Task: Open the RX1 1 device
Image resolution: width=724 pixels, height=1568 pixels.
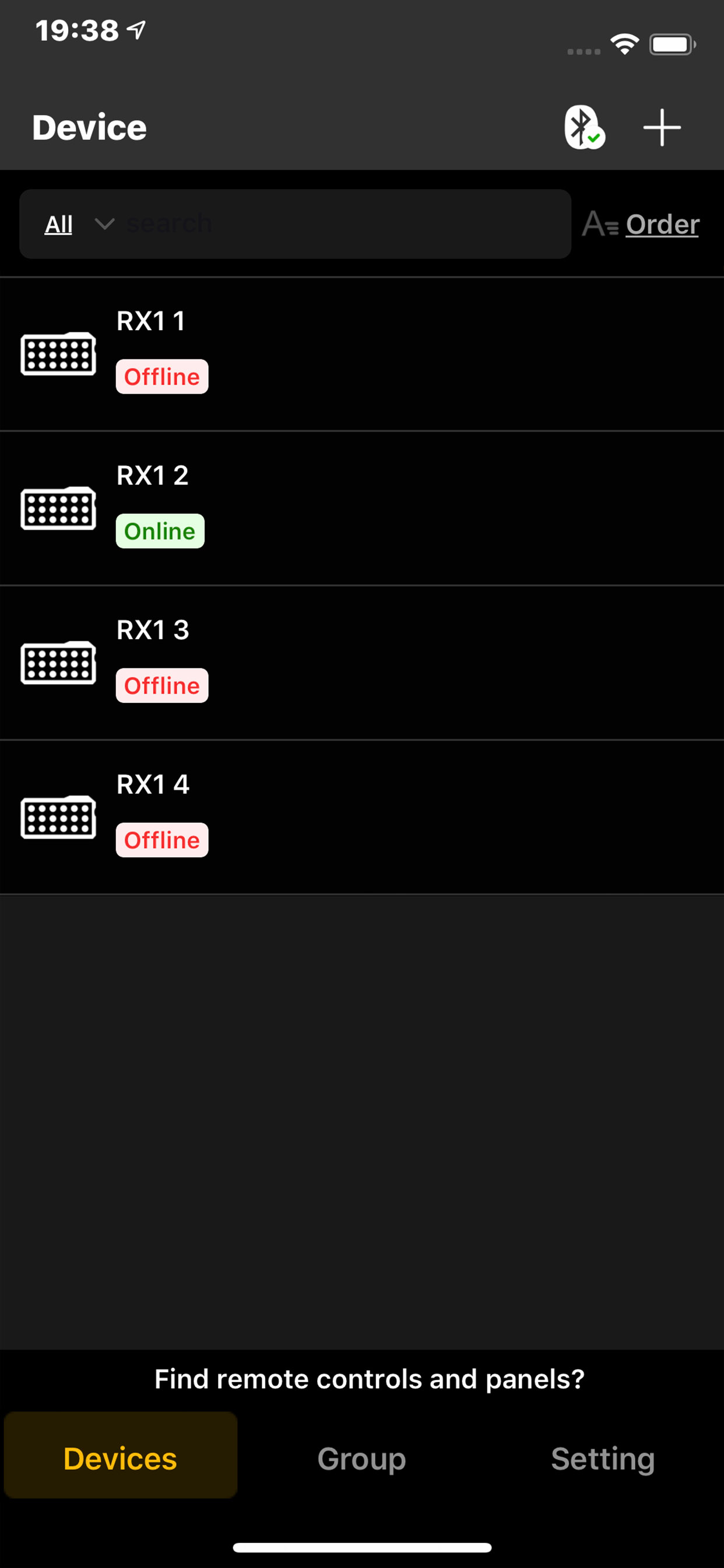Action: [x=361, y=354]
